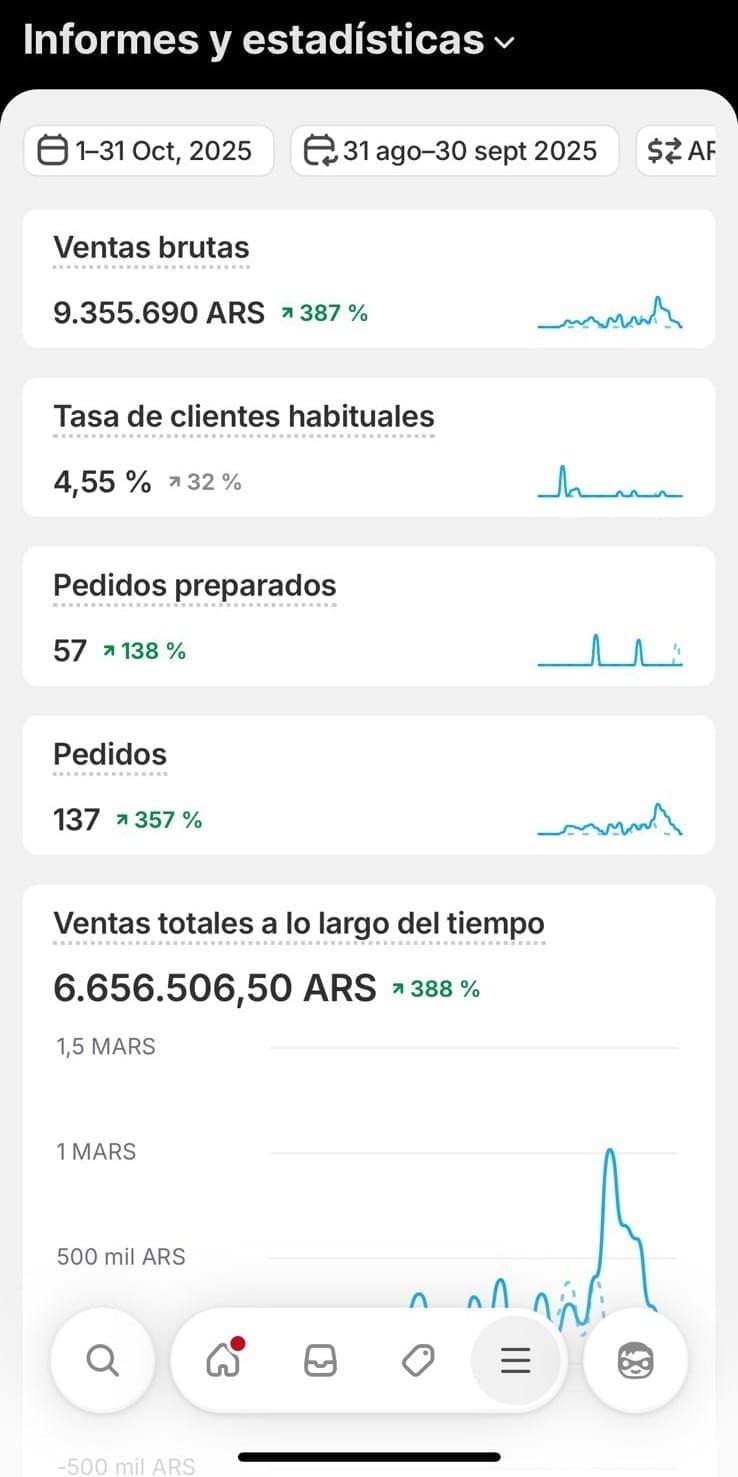View details for Ventas brutas

coord(151,247)
